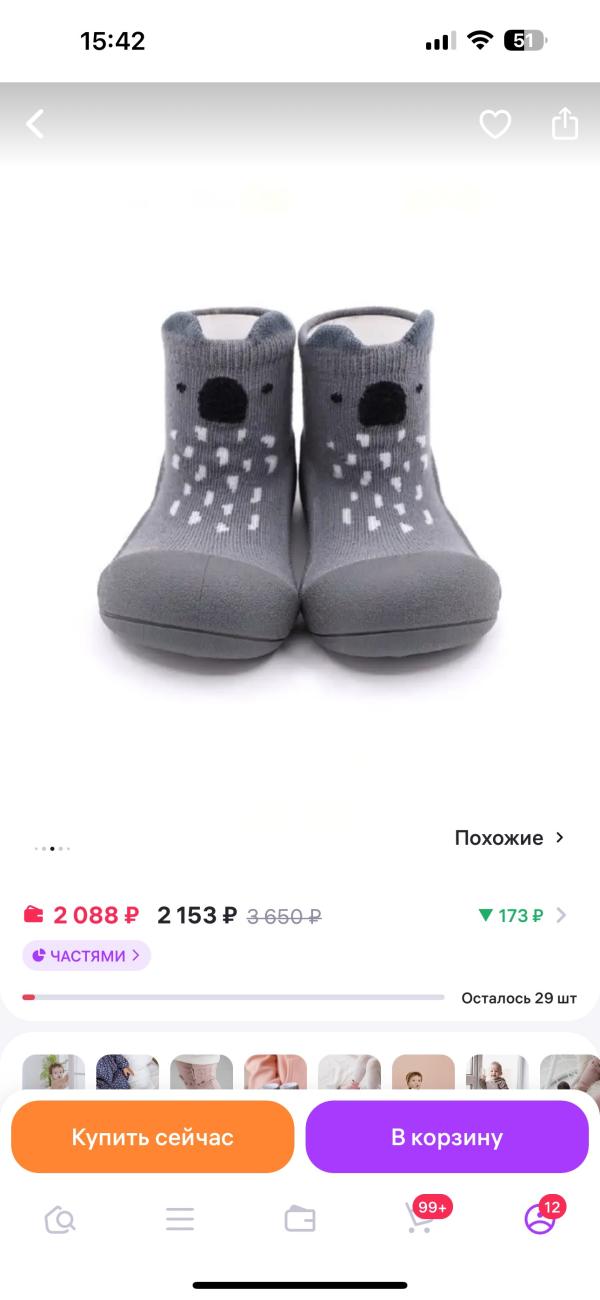Share this product

pos(565,123)
